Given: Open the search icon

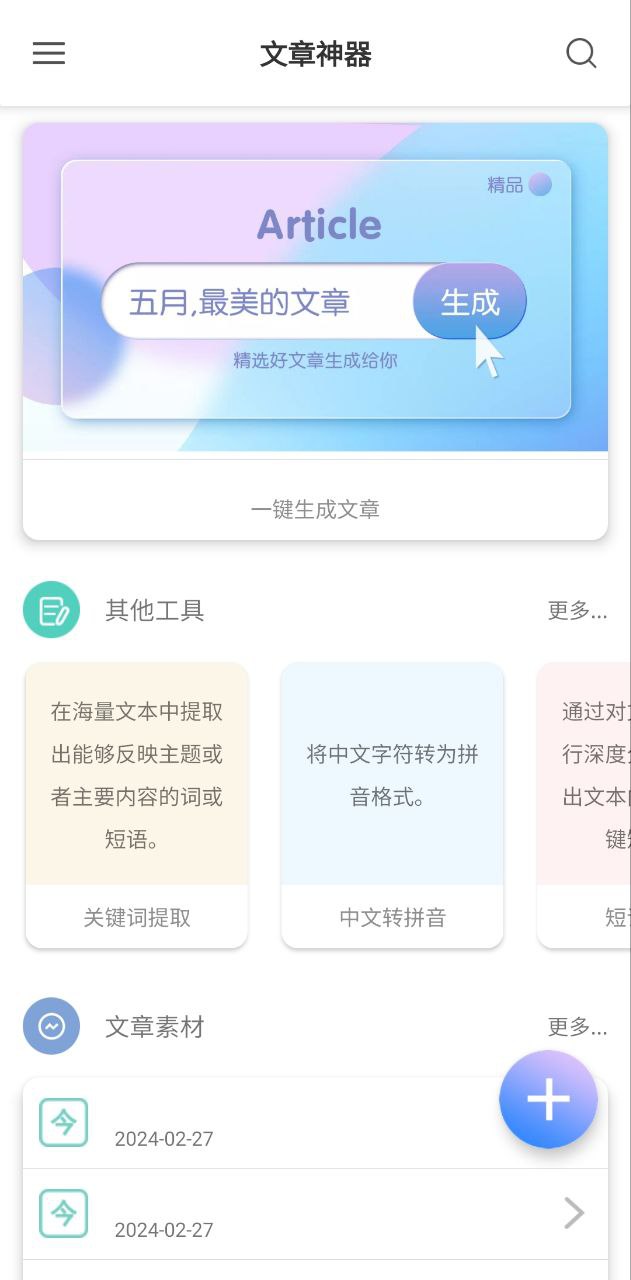Looking at the screenshot, I should [580, 53].
